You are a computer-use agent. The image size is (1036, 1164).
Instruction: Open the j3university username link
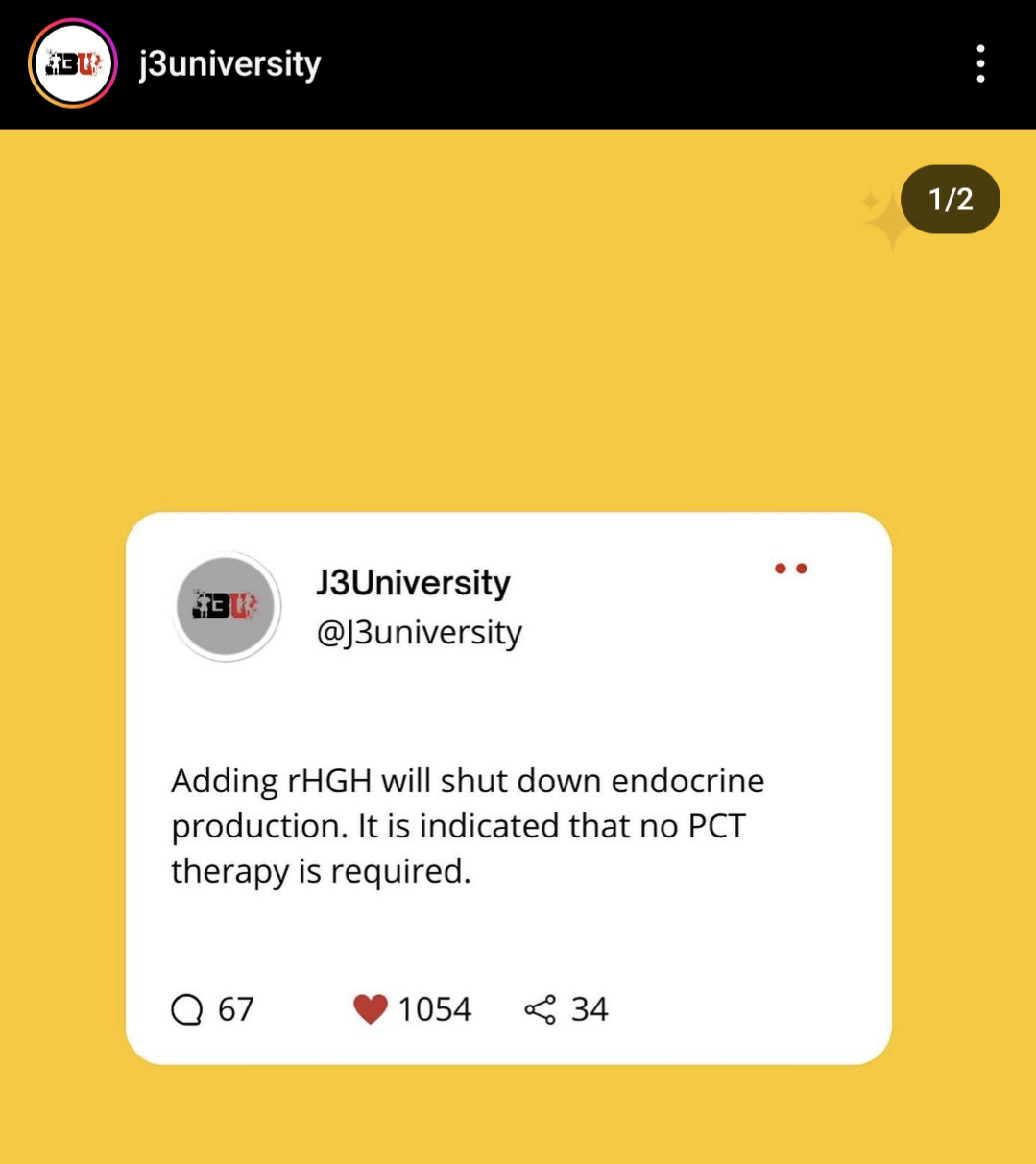pyautogui.click(x=229, y=64)
